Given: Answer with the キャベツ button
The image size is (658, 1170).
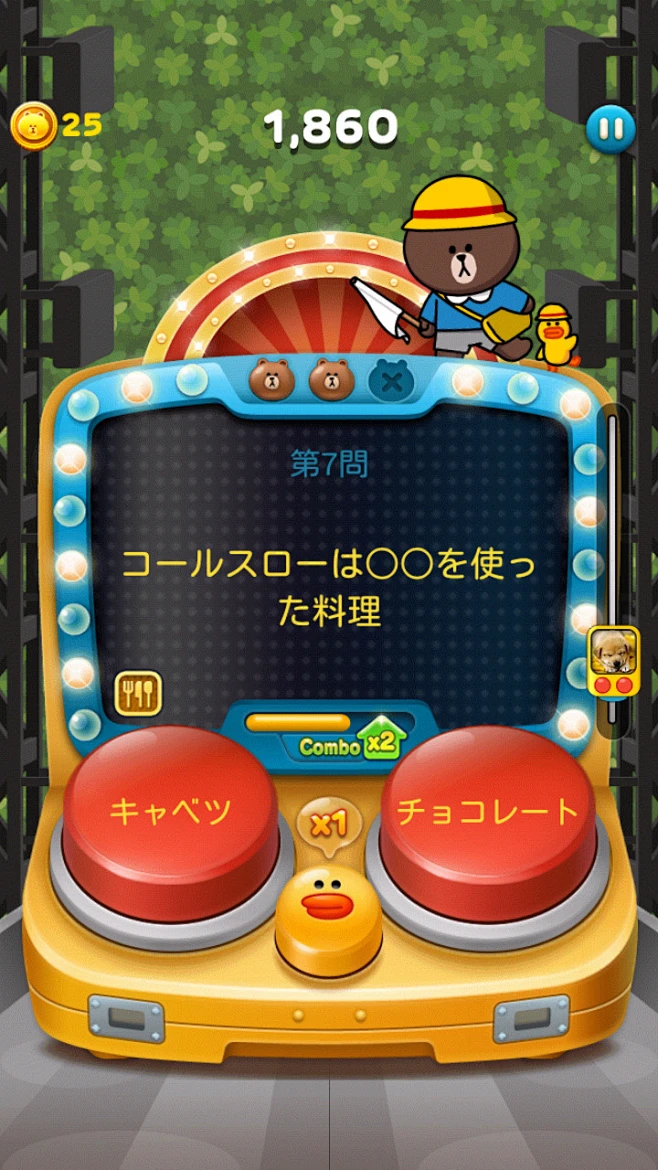Looking at the screenshot, I should (x=171, y=812).
